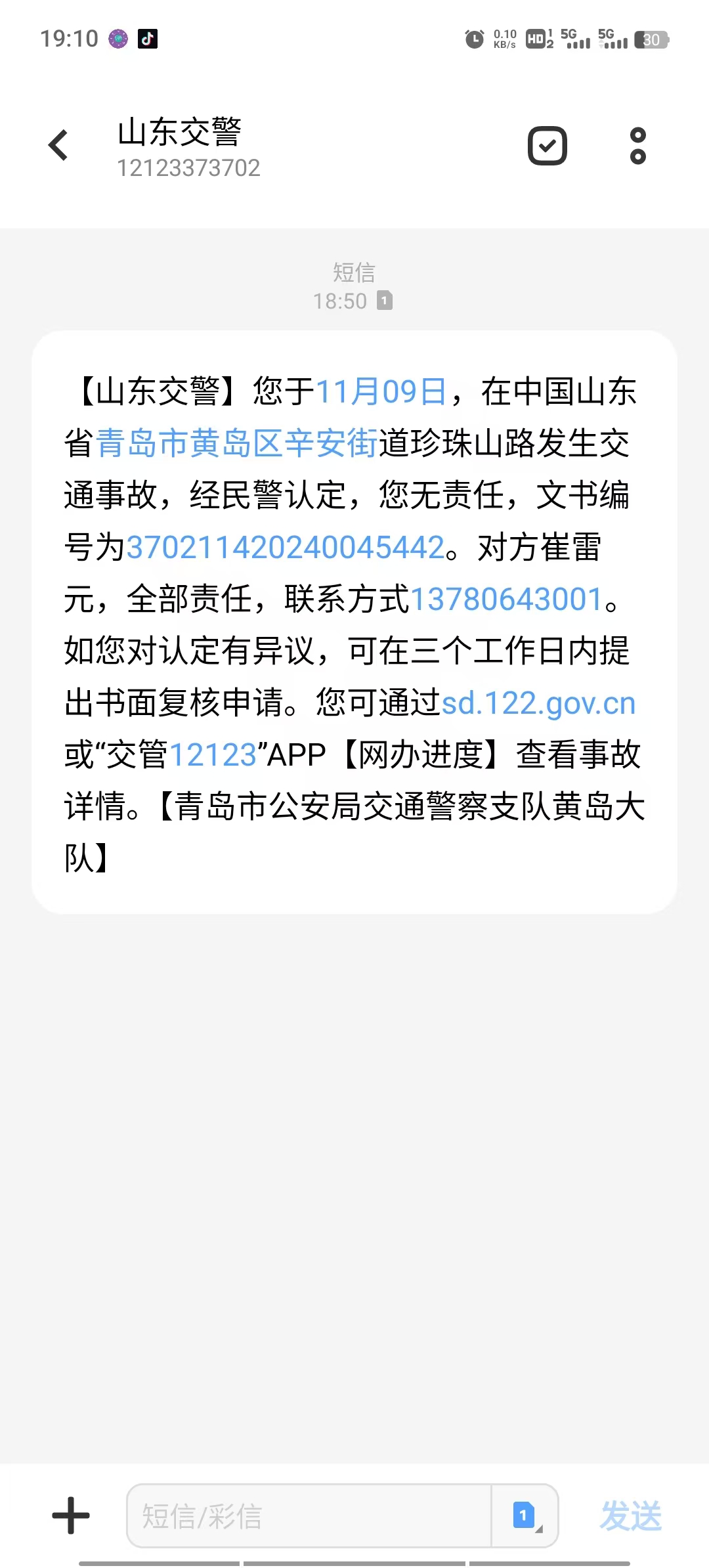Tap the 12123 number link

pyautogui.click(x=213, y=755)
